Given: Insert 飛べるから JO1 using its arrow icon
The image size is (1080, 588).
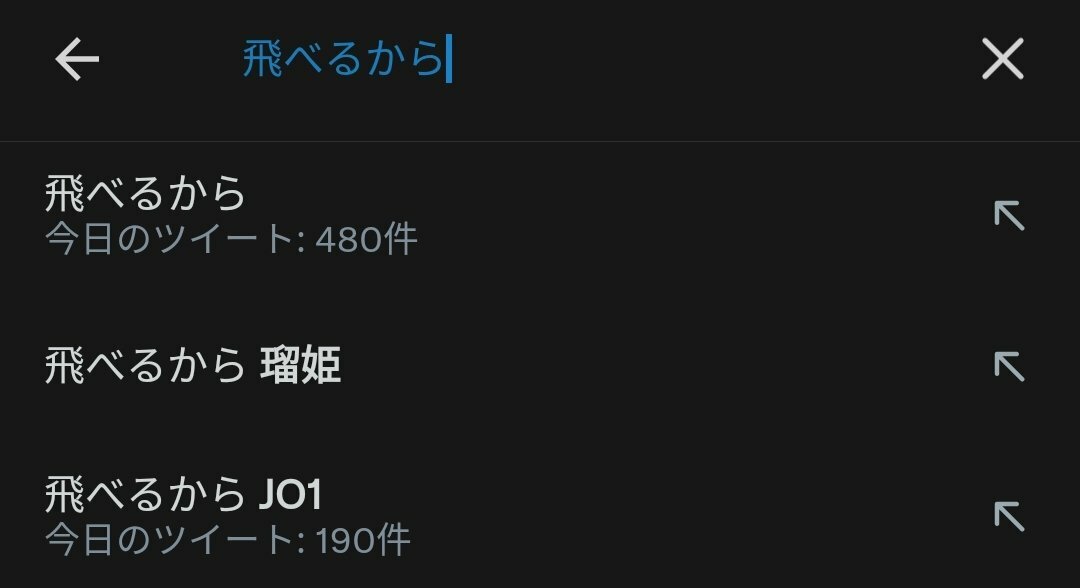Looking at the screenshot, I should [1008, 516].
